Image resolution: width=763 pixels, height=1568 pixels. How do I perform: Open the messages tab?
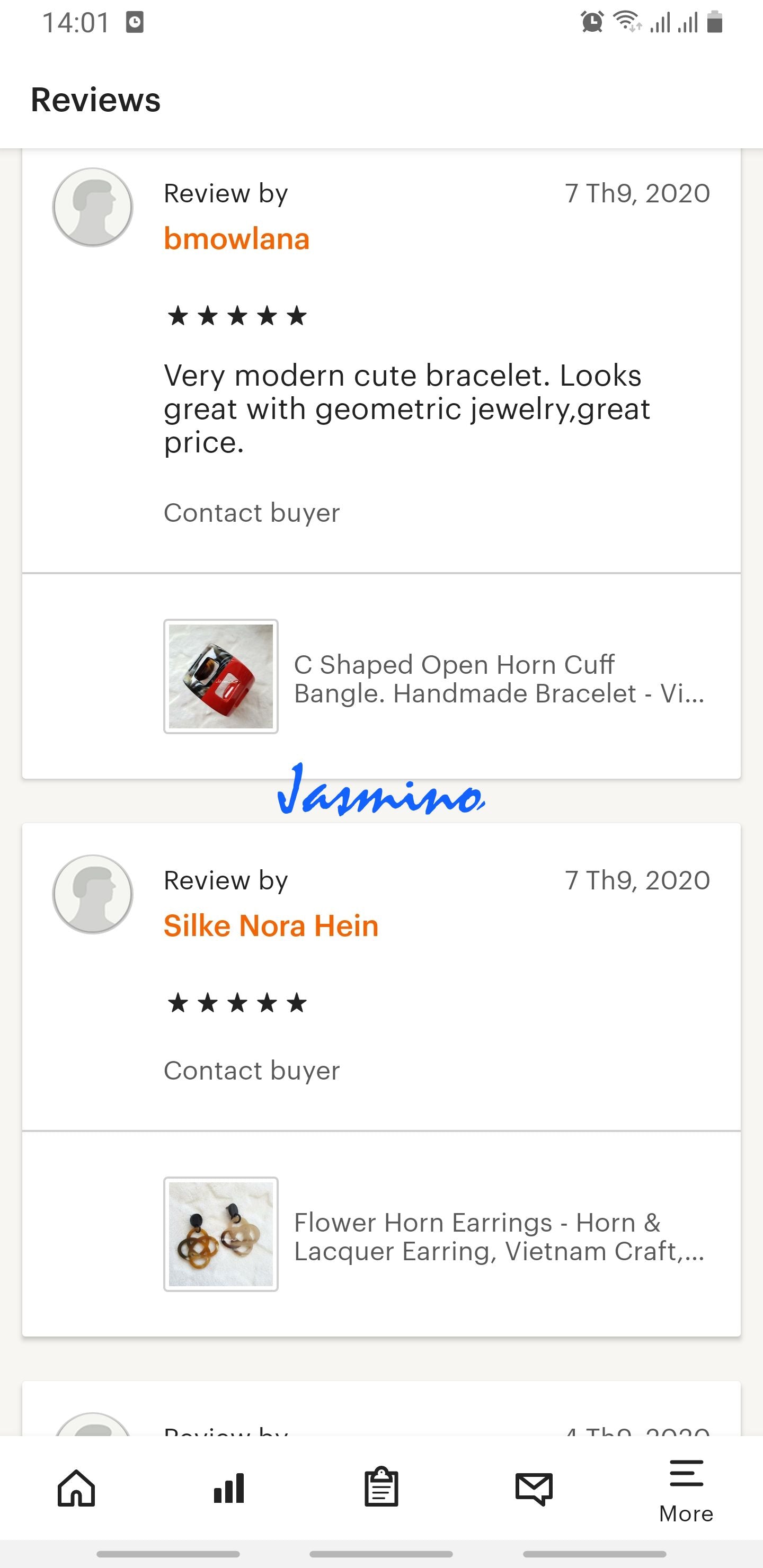(534, 1489)
